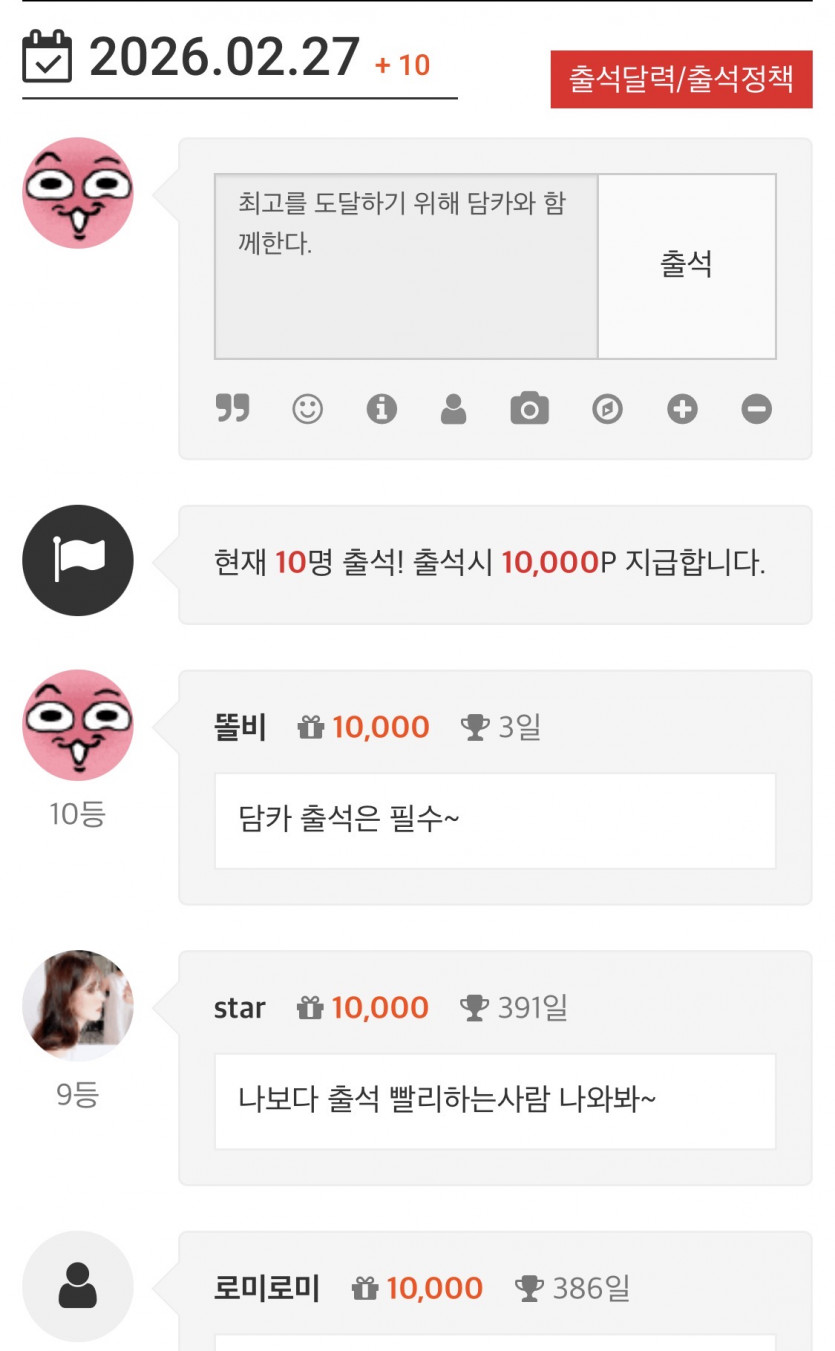Viewport: 835px width, 1351px height.
Task: Increase text size with the plus icon
Action: [x=681, y=409]
